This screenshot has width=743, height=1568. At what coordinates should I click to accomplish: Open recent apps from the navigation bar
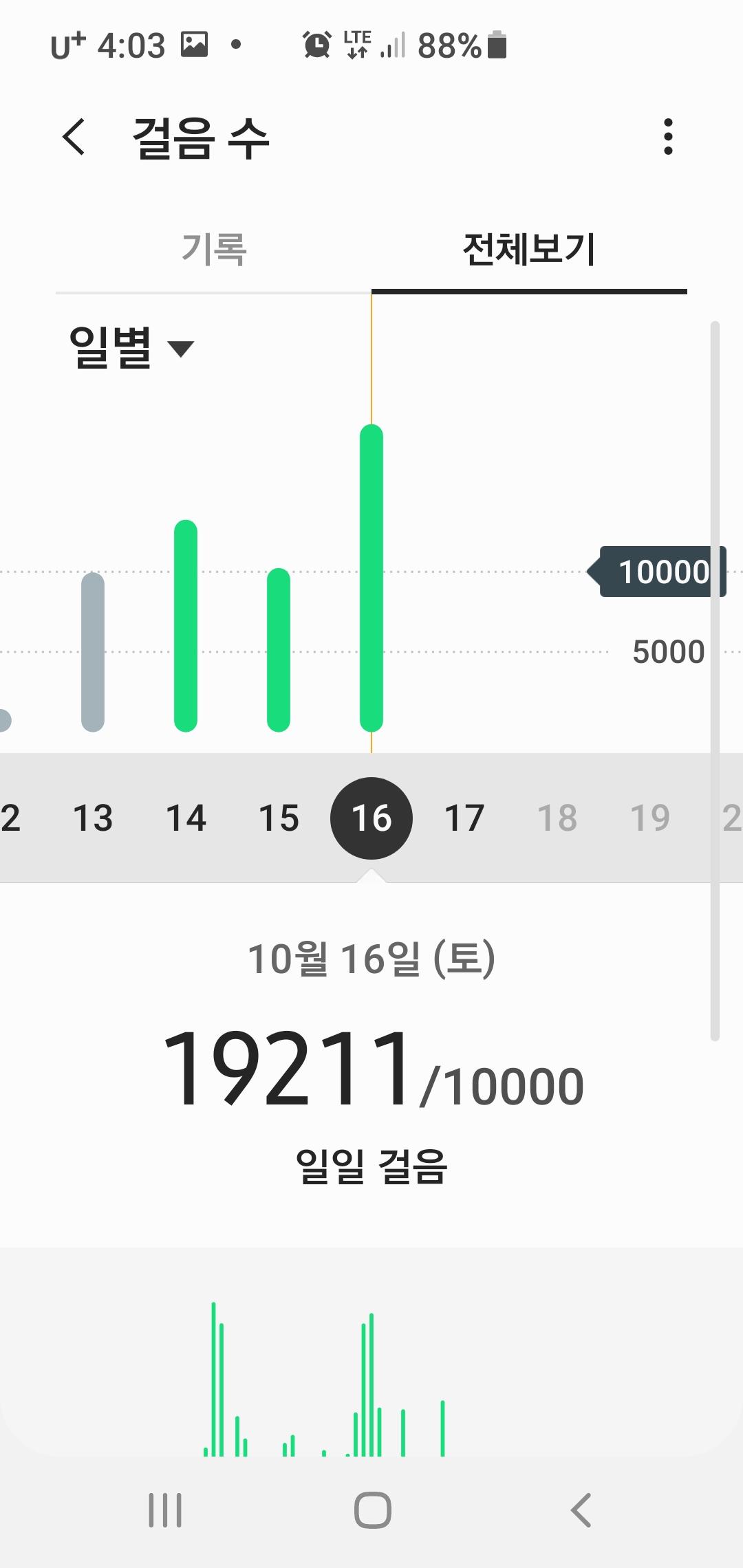165,1510
